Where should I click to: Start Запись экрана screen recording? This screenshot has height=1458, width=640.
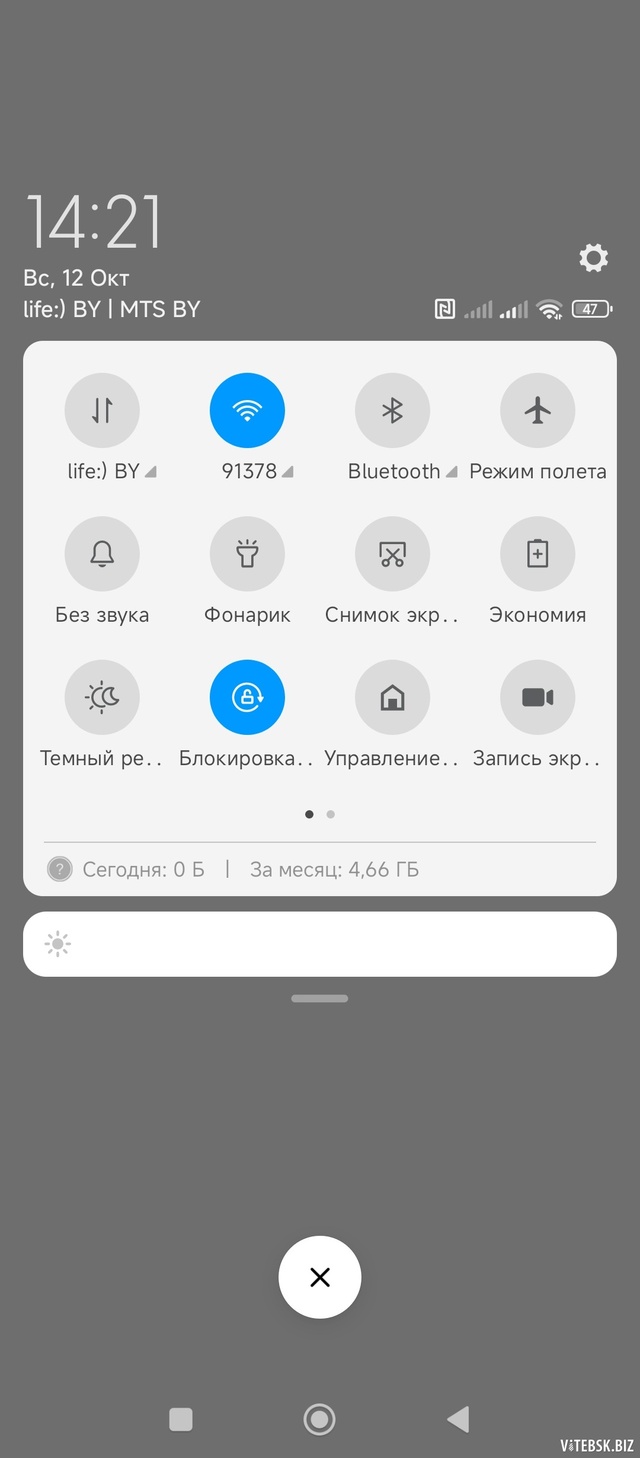click(x=537, y=697)
